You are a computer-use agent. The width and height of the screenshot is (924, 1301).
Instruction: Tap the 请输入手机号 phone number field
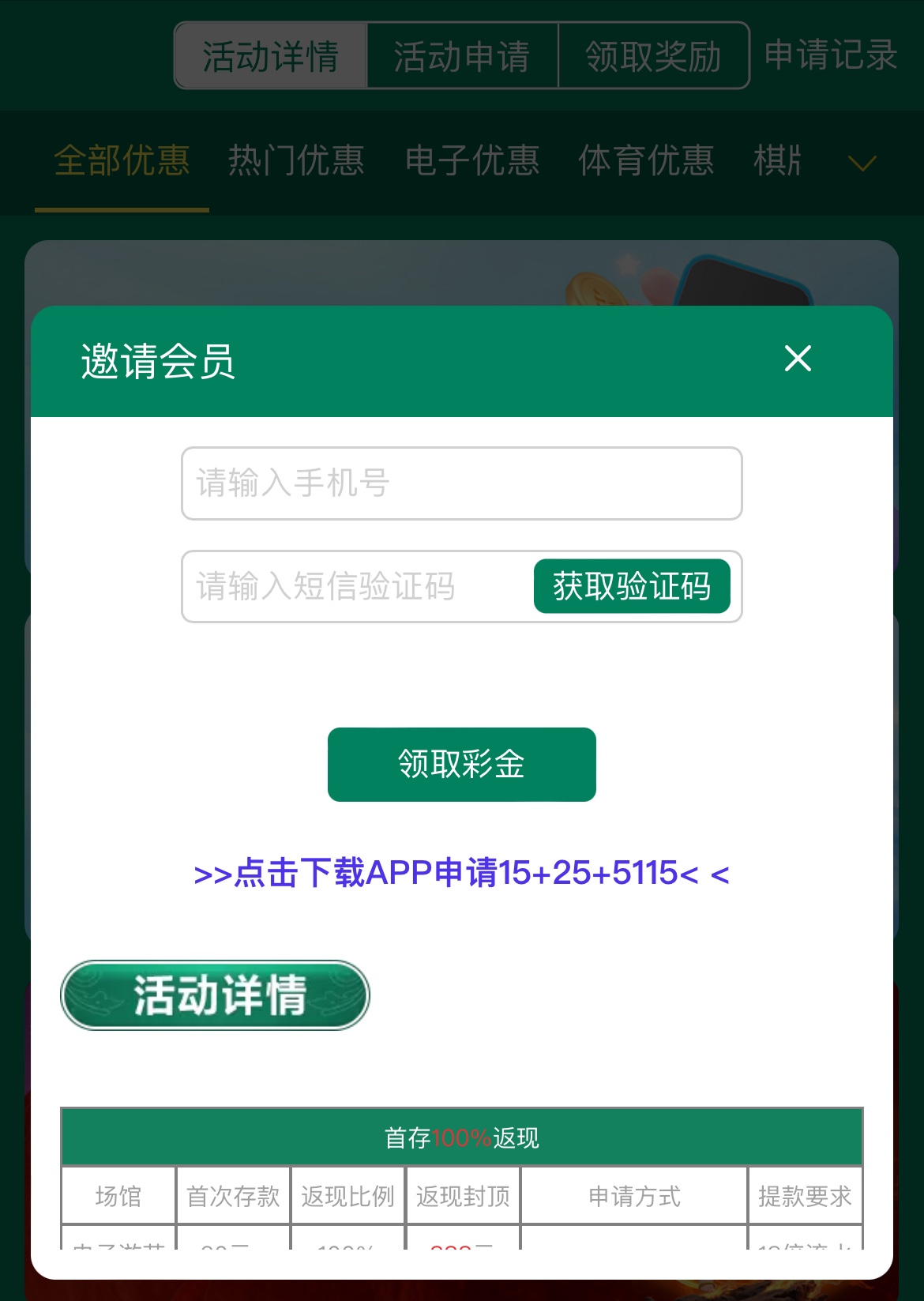pyautogui.click(x=461, y=483)
